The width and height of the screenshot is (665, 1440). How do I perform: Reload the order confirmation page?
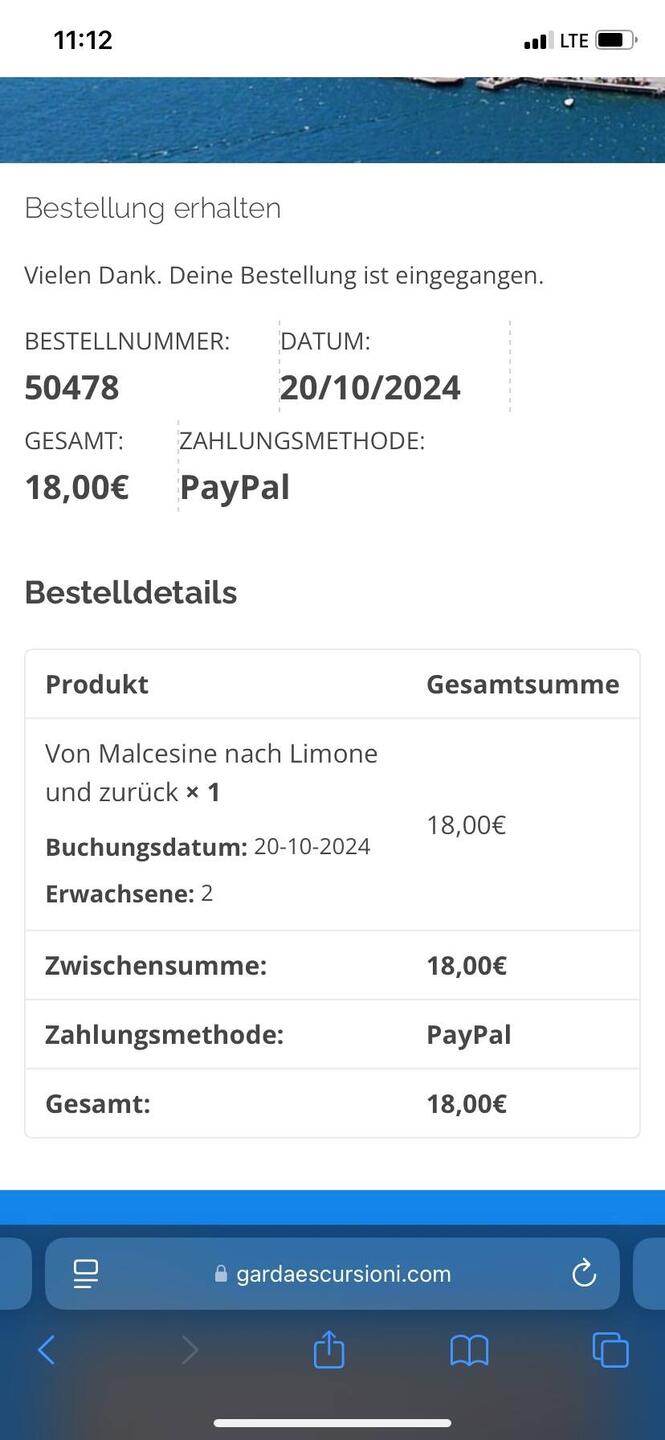click(583, 1274)
